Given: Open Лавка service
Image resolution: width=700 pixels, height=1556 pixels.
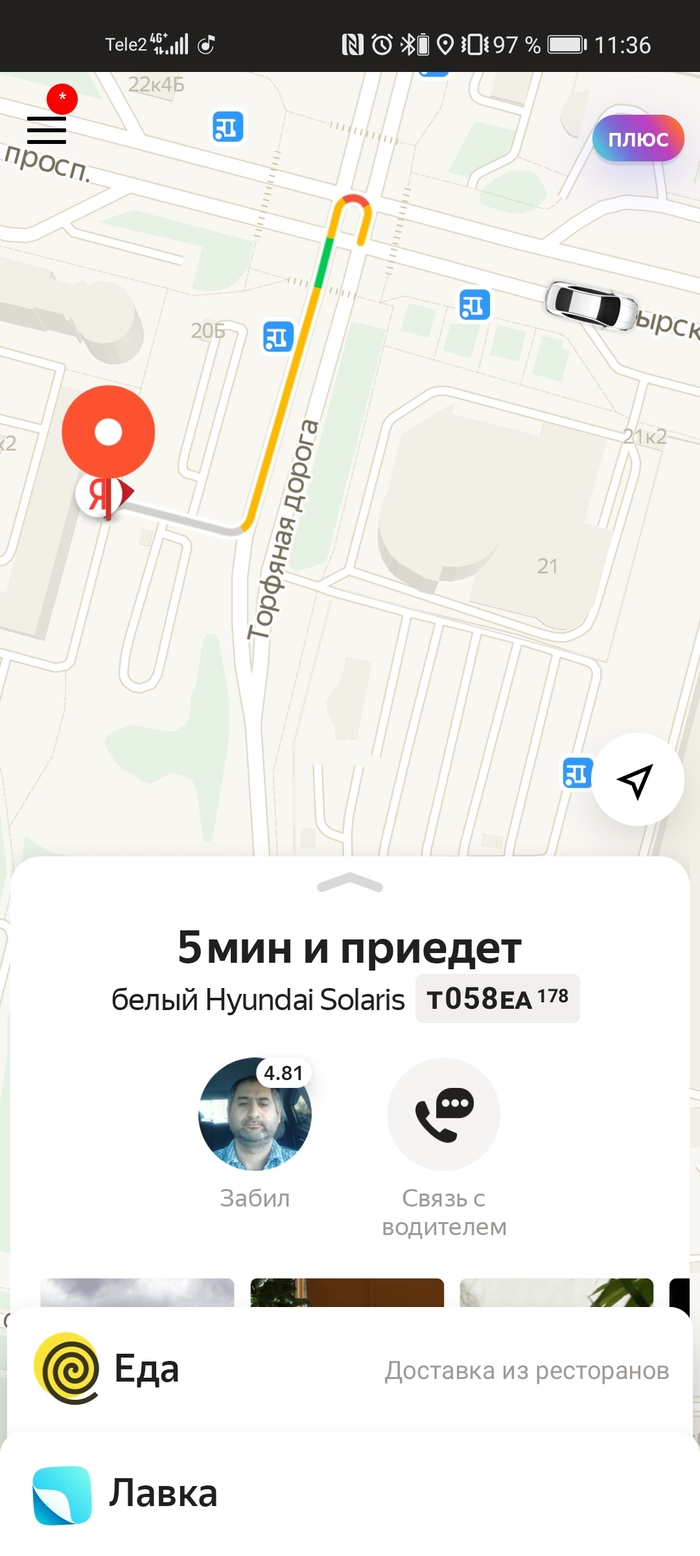Looking at the screenshot, I should [x=350, y=1494].
